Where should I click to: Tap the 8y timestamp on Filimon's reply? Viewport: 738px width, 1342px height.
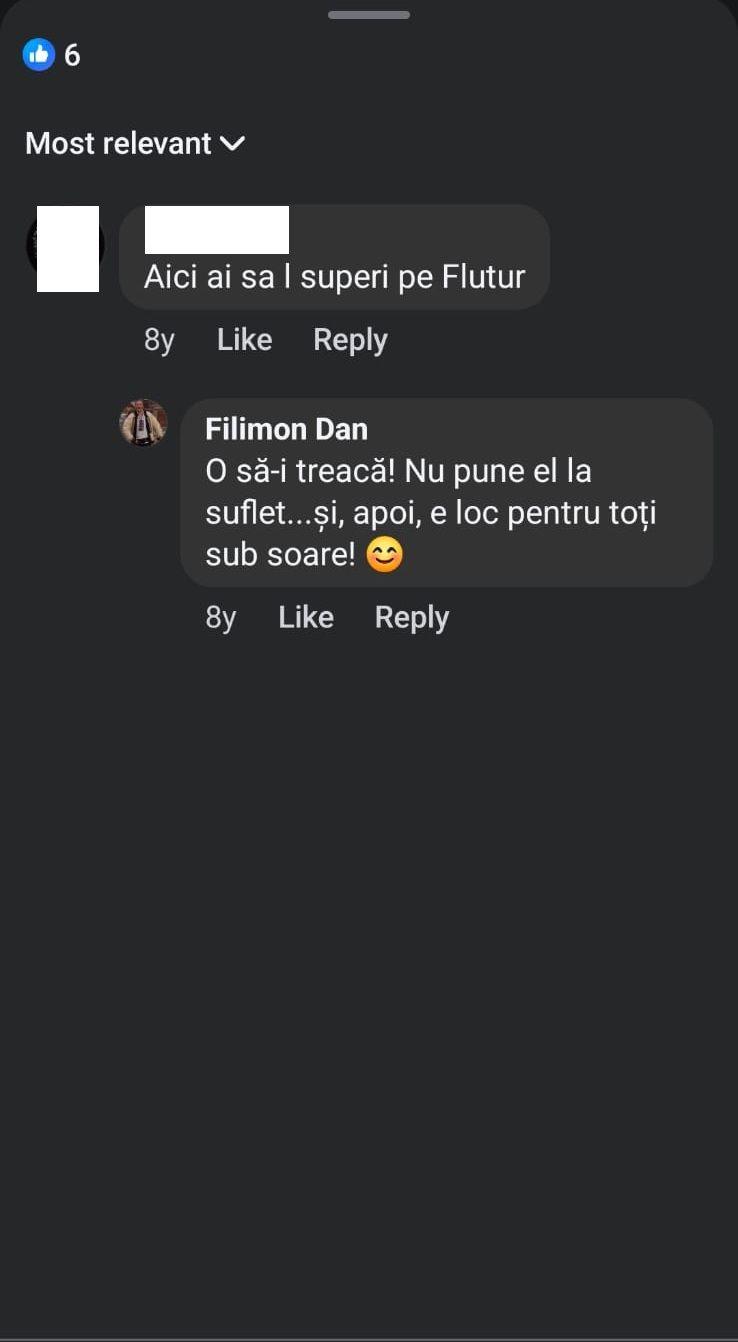[221, 617]
